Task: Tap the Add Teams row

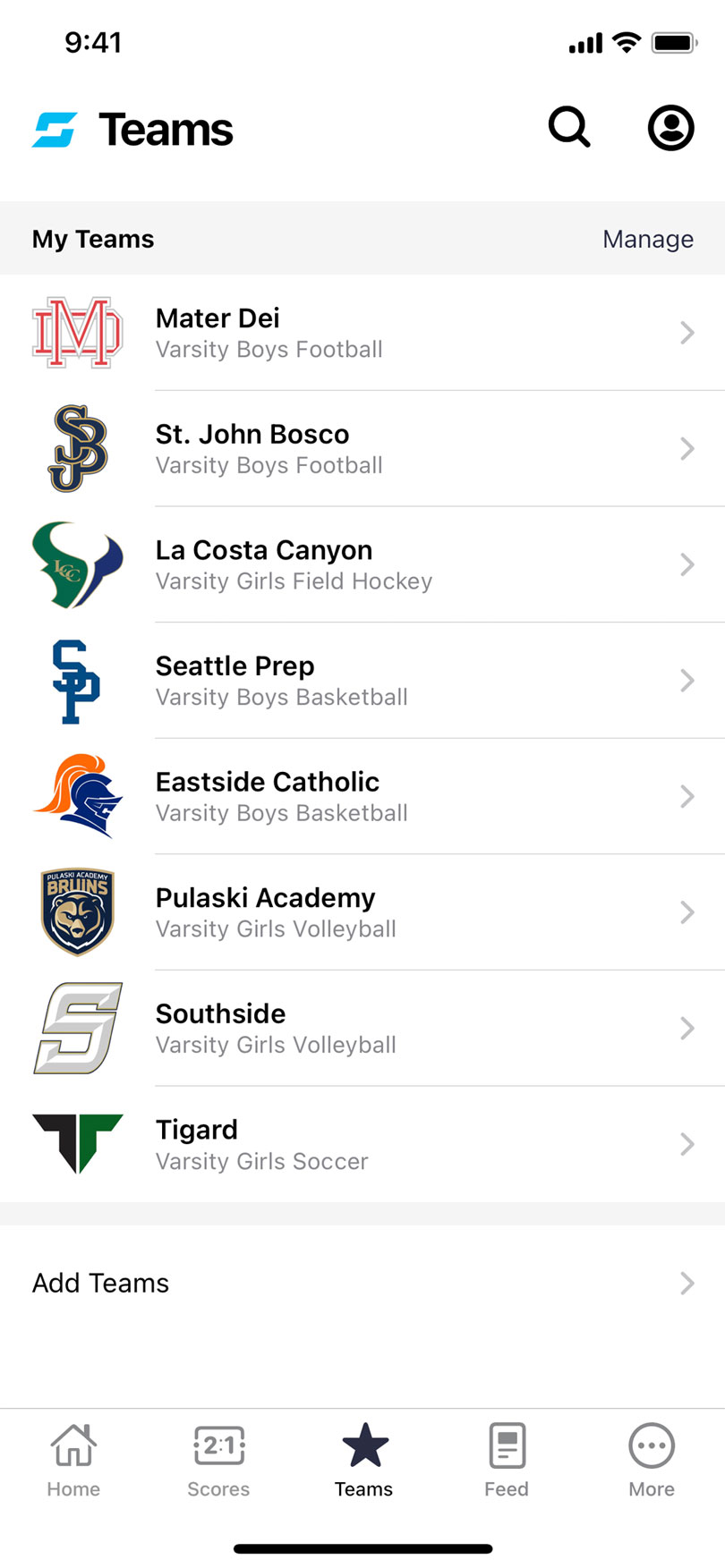Action: coord(362,1284)
